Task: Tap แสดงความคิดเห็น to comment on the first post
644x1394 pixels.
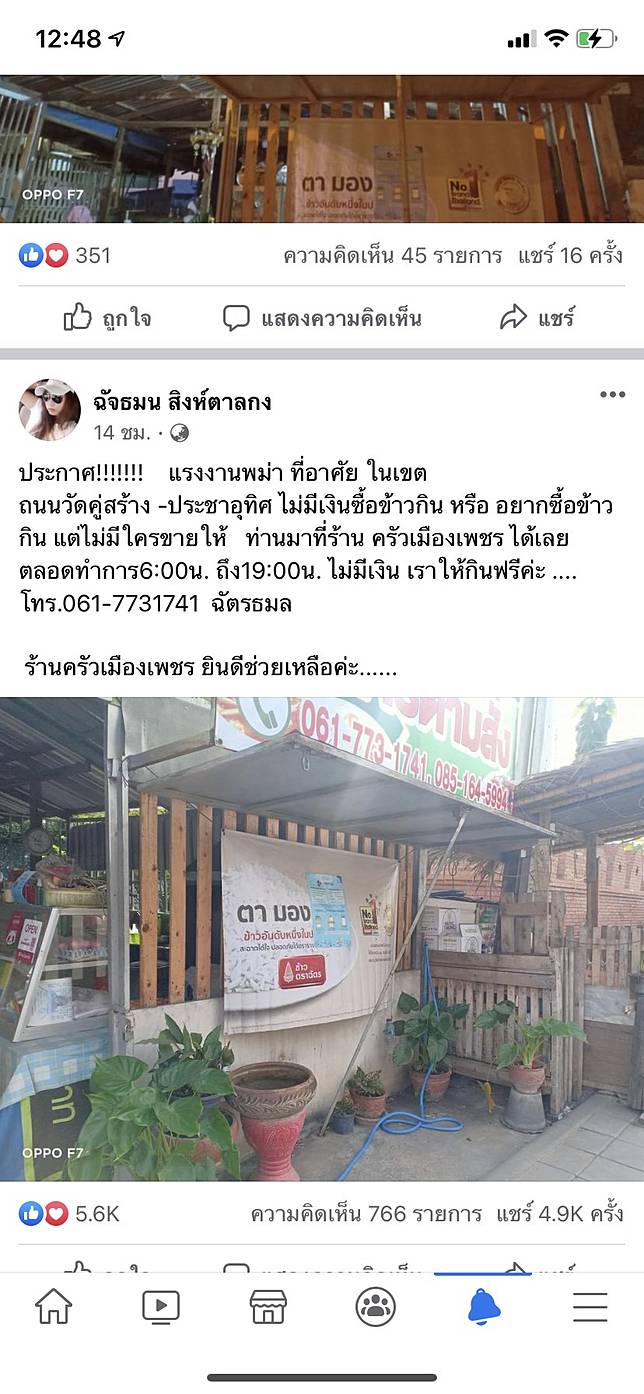Action: pos(322,319)
